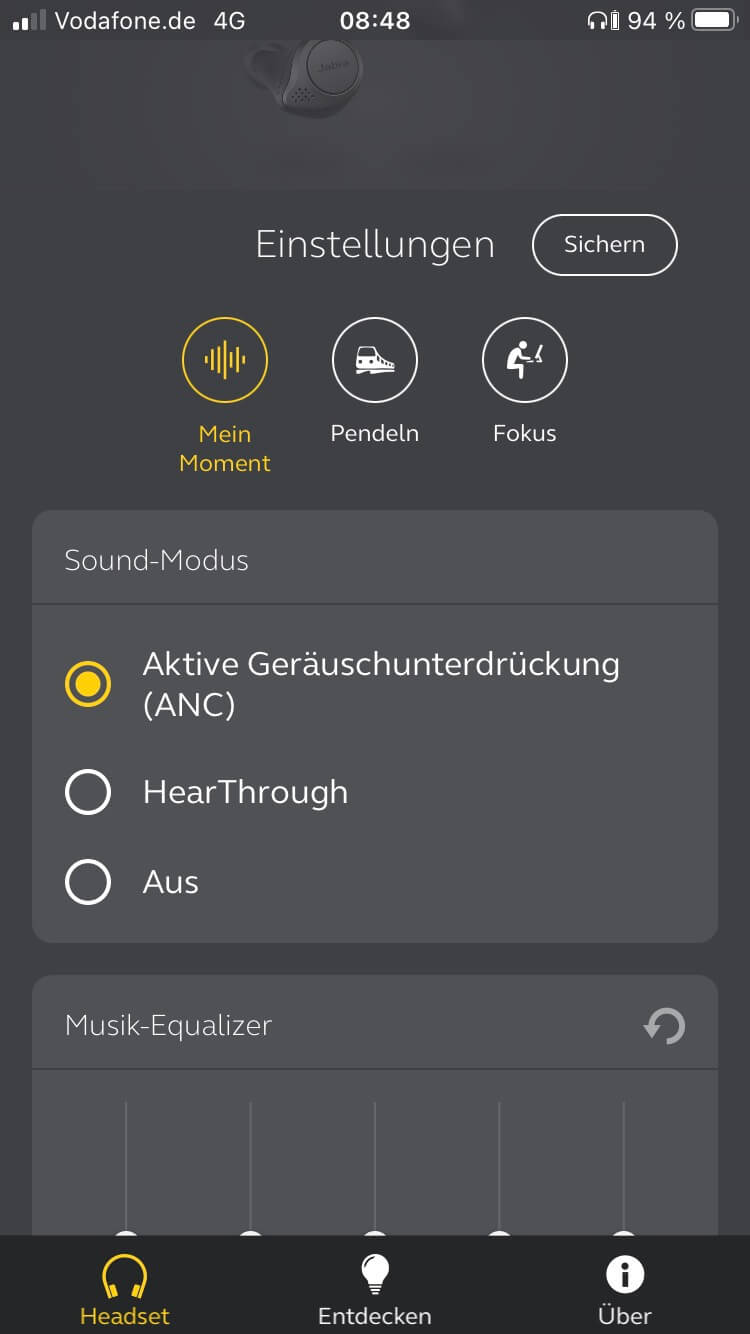The height and width of the screenshot is (1334, 750).
Task: Go to the Über tab
Action: click(x=625, y=1290)
